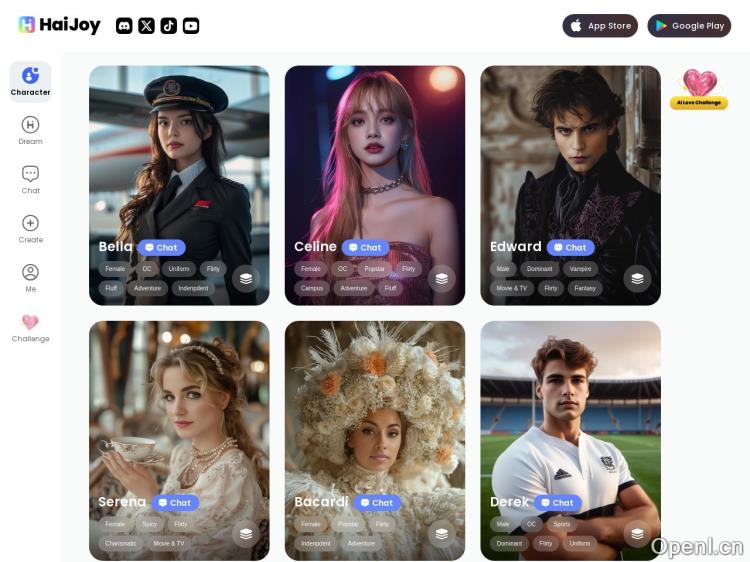The image size is (750, 562).
Task: Start a chat with Edward
Action: coord(570,247)
